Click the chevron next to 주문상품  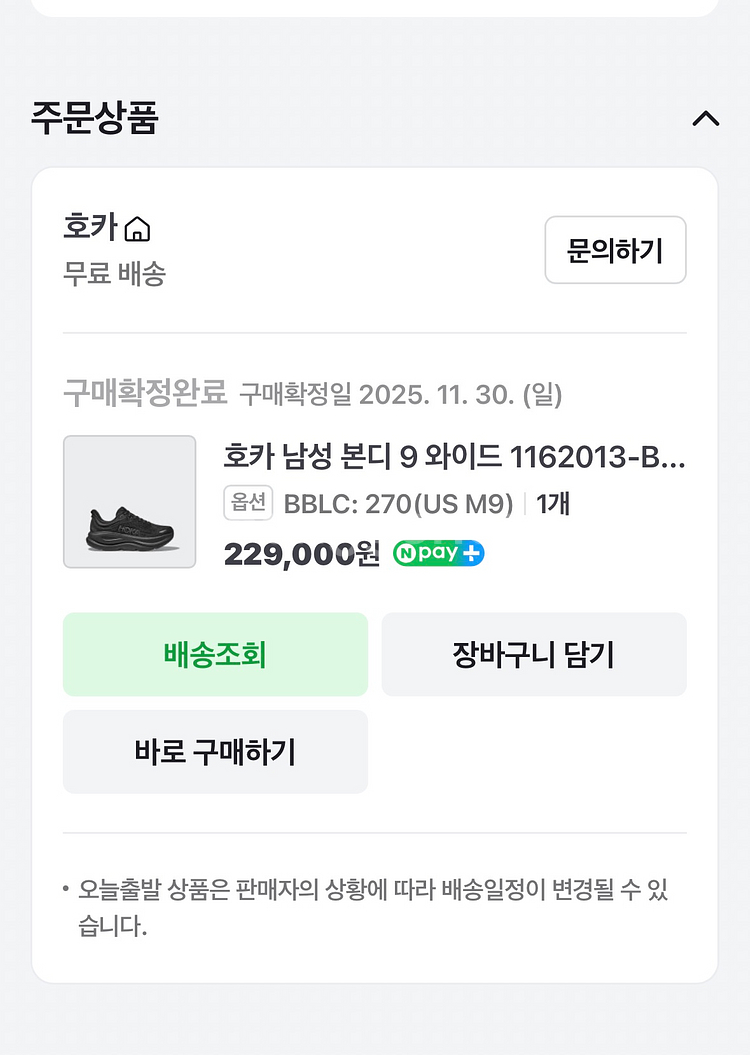707,119
